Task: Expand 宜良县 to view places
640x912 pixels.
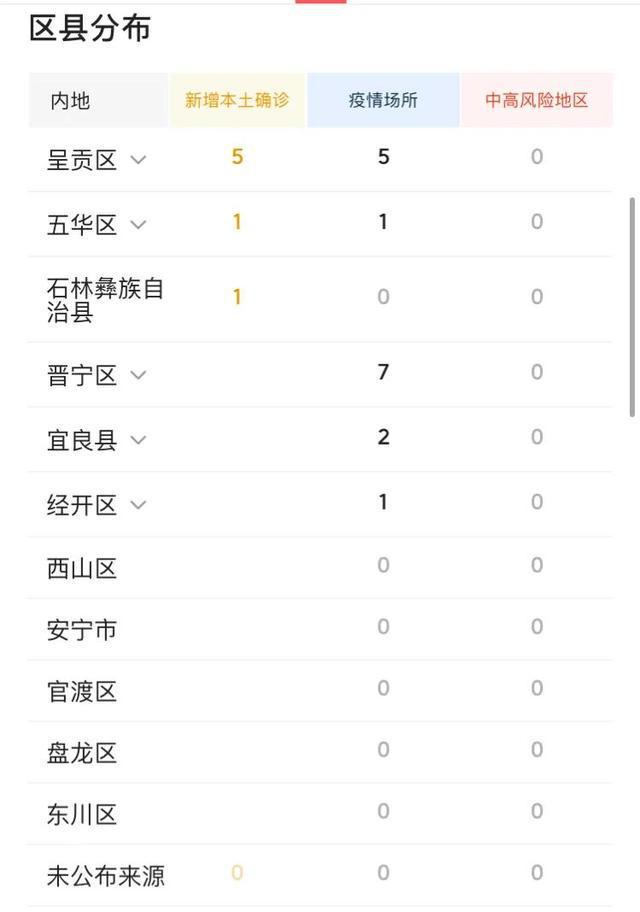Action: (138, 440)
